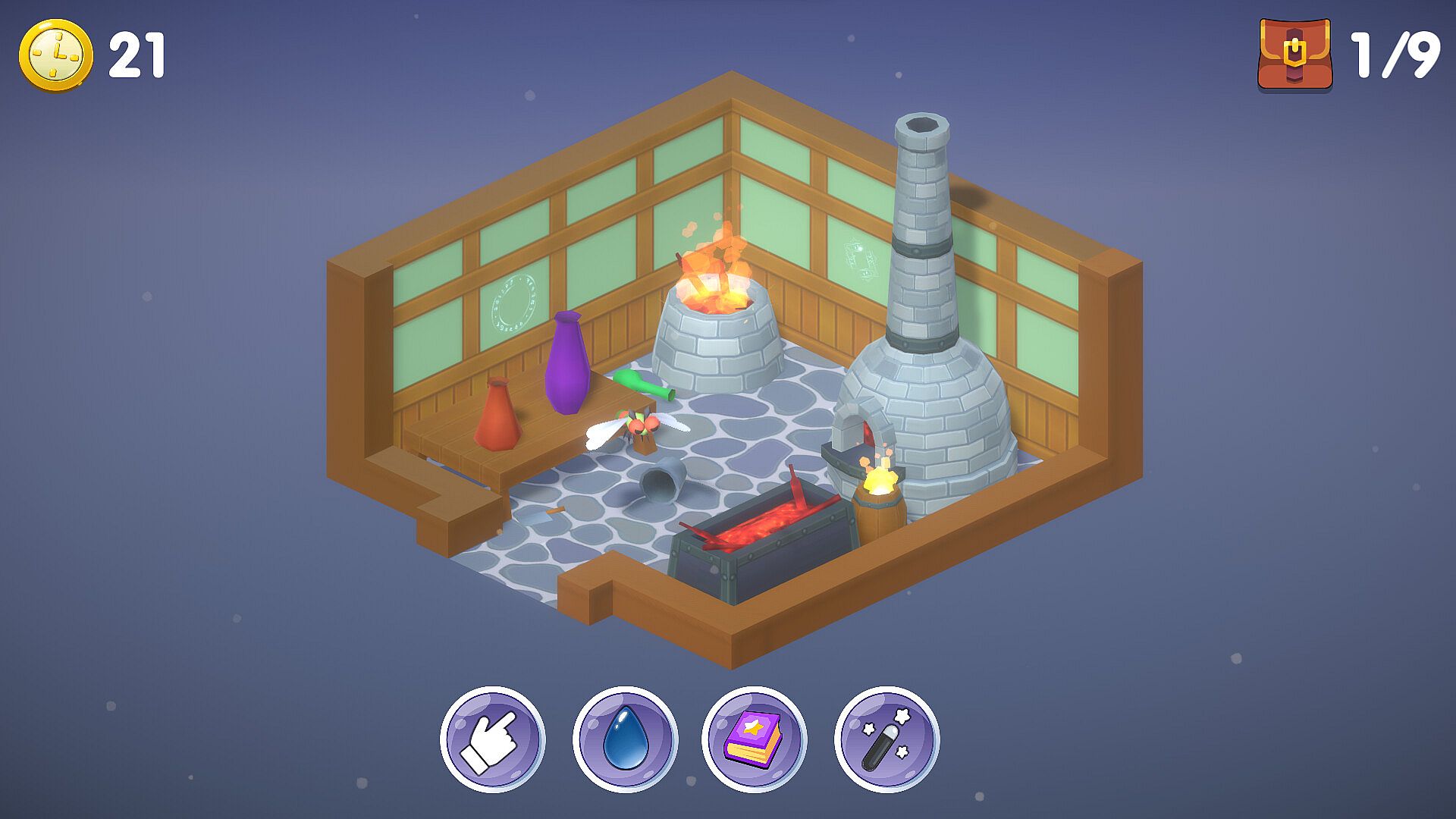Open the purple spell book

(754, 739)
